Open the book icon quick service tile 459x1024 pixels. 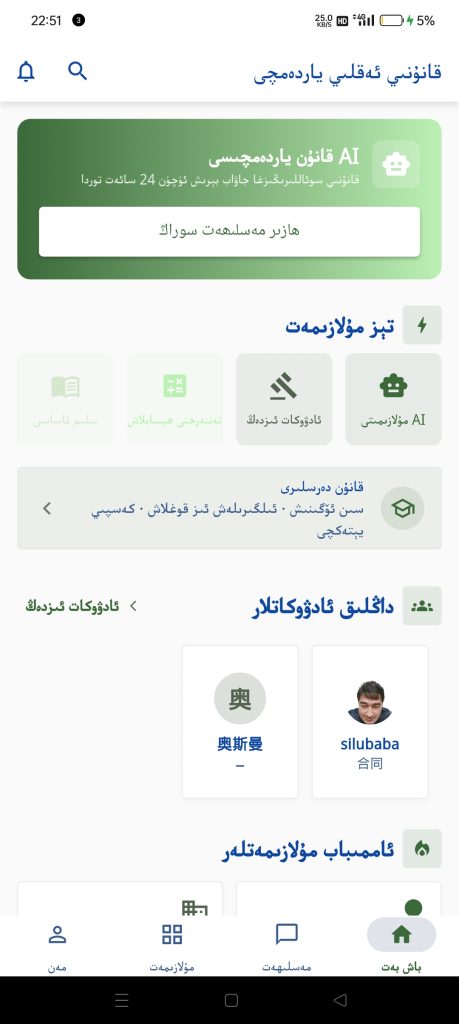click(65, 399)
